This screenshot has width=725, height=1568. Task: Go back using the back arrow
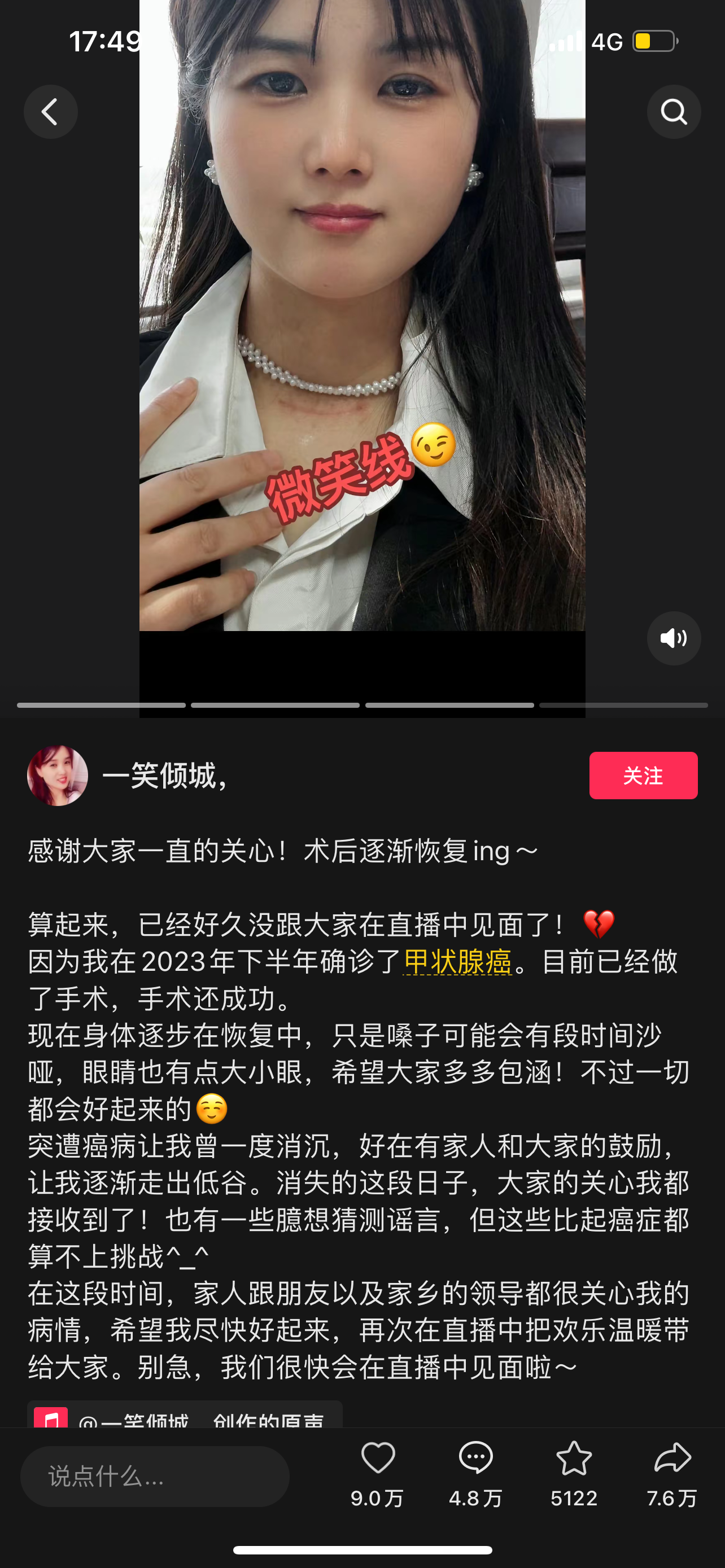pyautogui.click(x=50, y=111)
